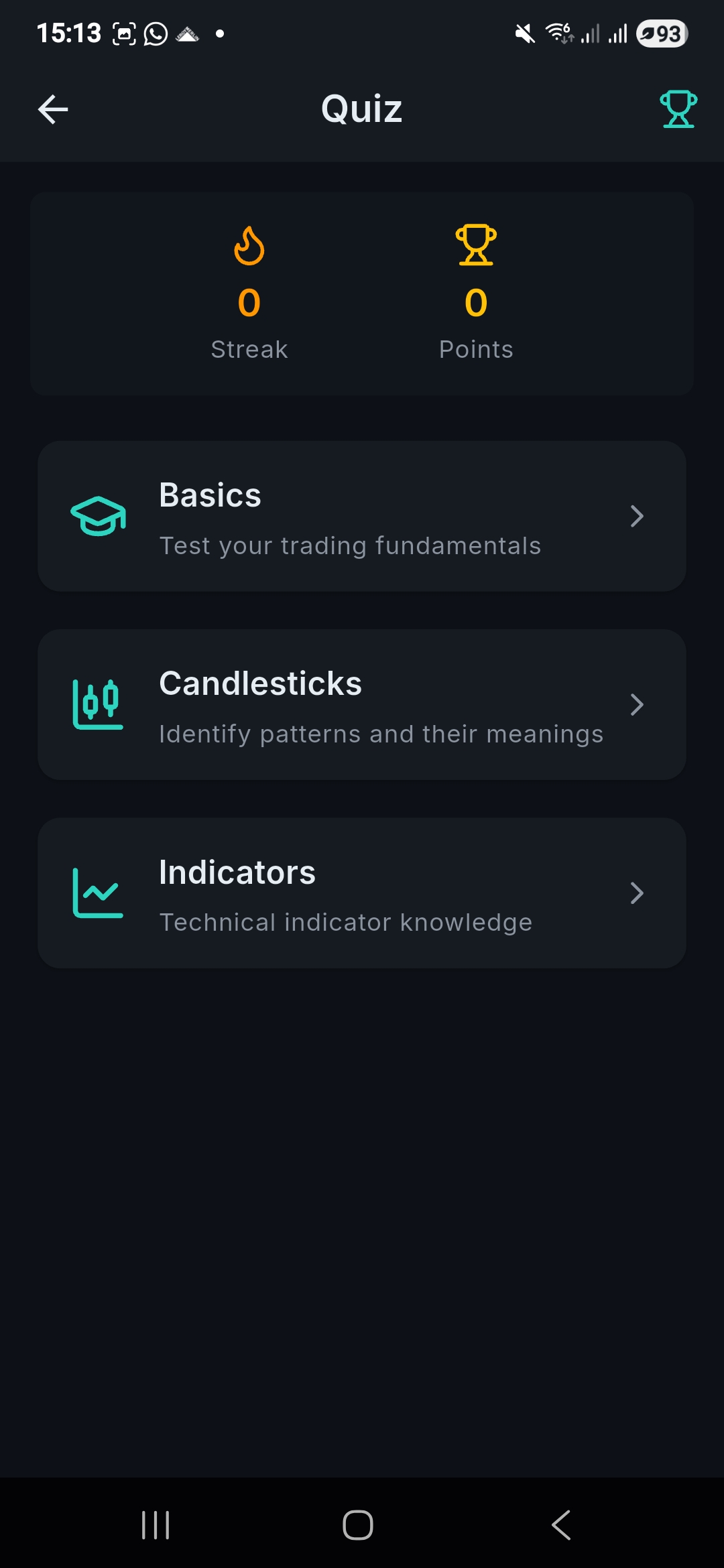Click the graduation cap icon beside Basics

click(x=98, y=515)
